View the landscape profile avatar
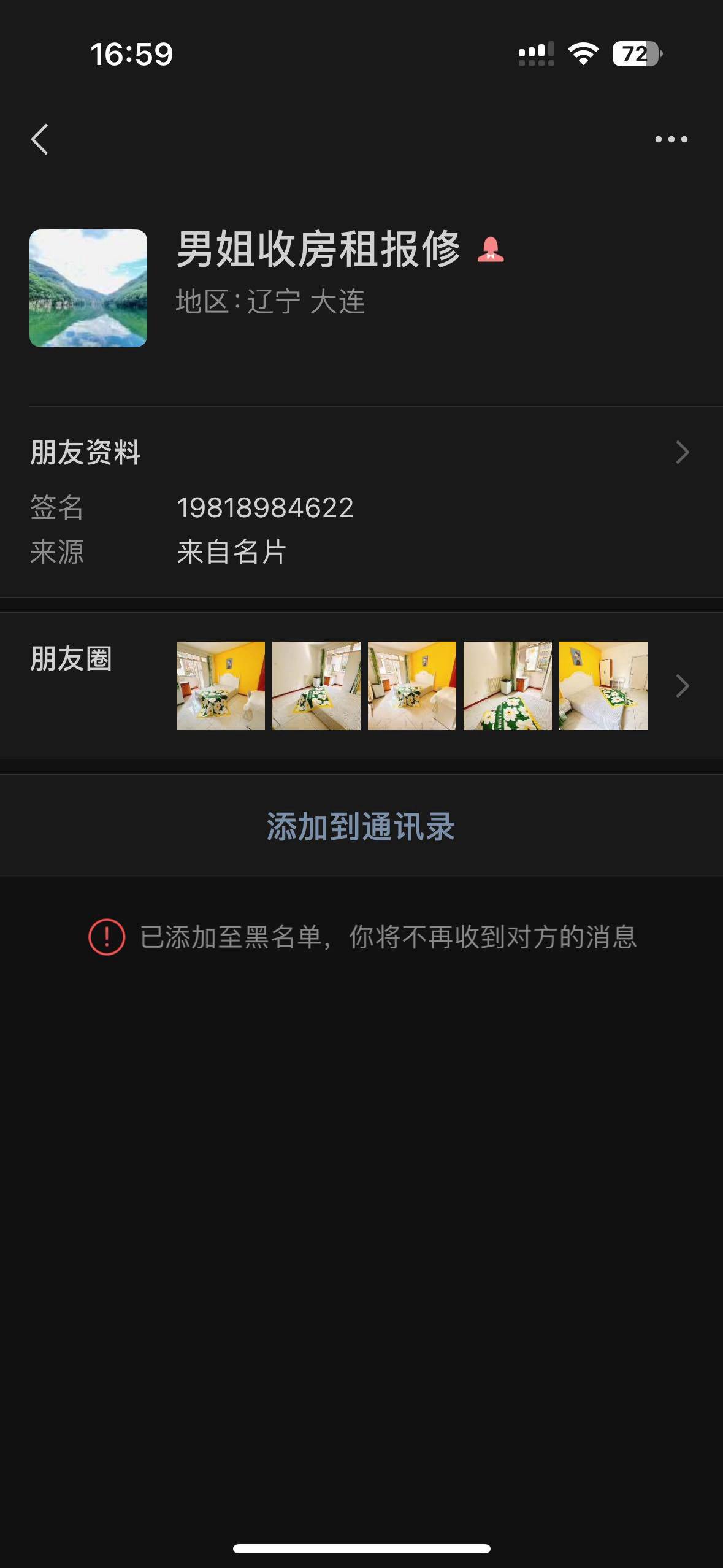Image resolution: width=723 pixels, height=1568 pixels. click(x=88, y=288)
